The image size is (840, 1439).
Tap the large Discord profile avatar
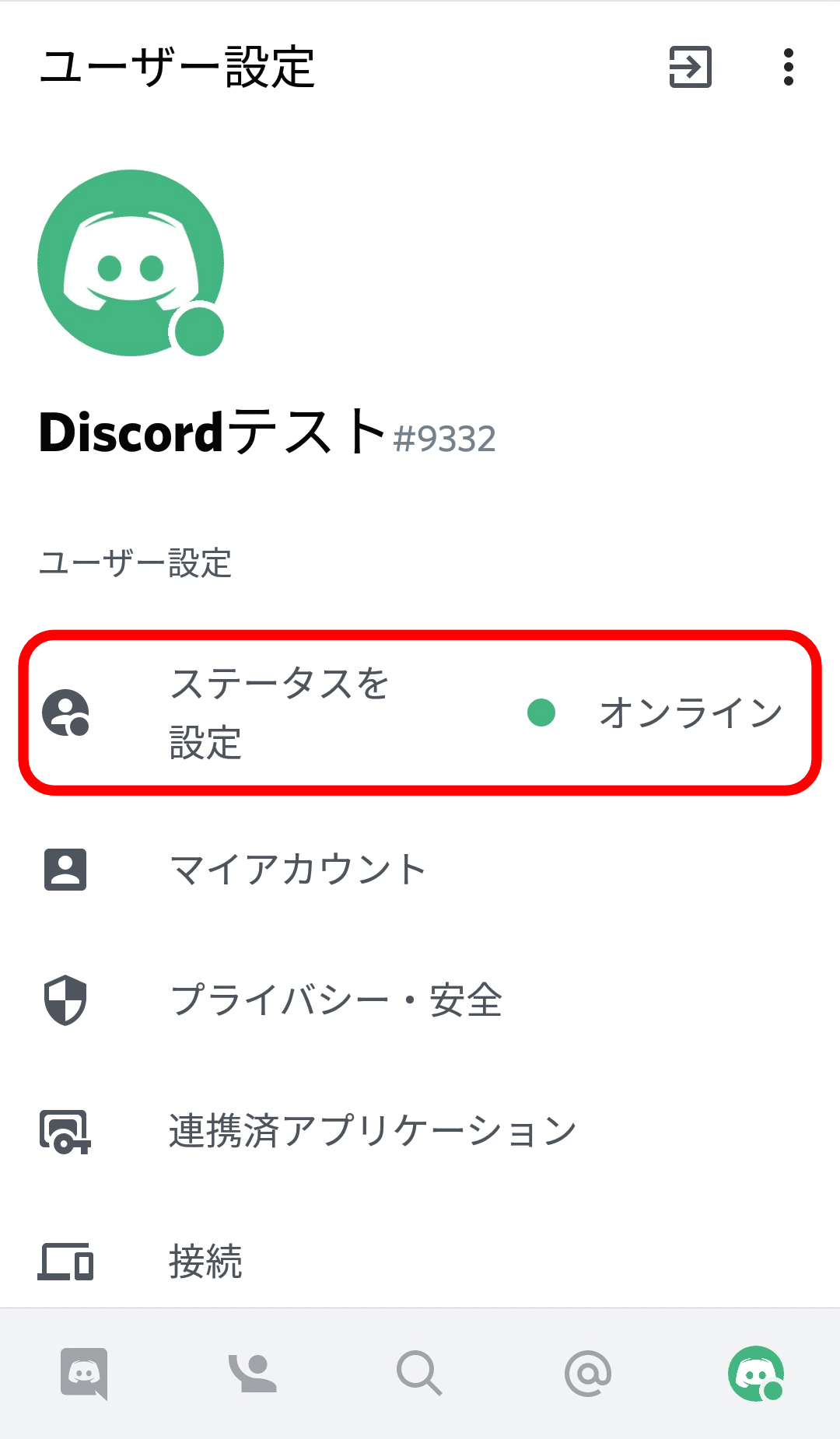[131, 263]
